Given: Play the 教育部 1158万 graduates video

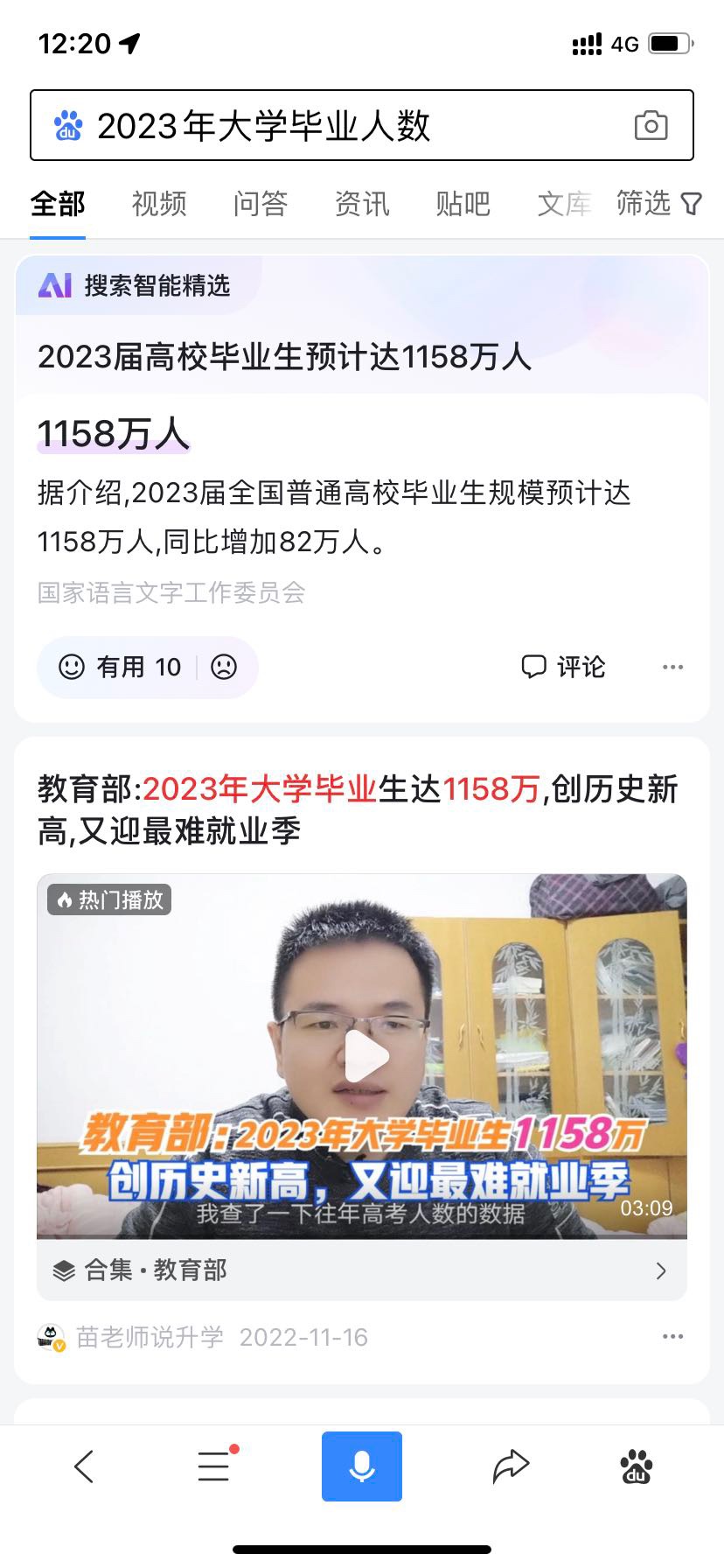Looking at the screenshot, I should coord(365,1056).
